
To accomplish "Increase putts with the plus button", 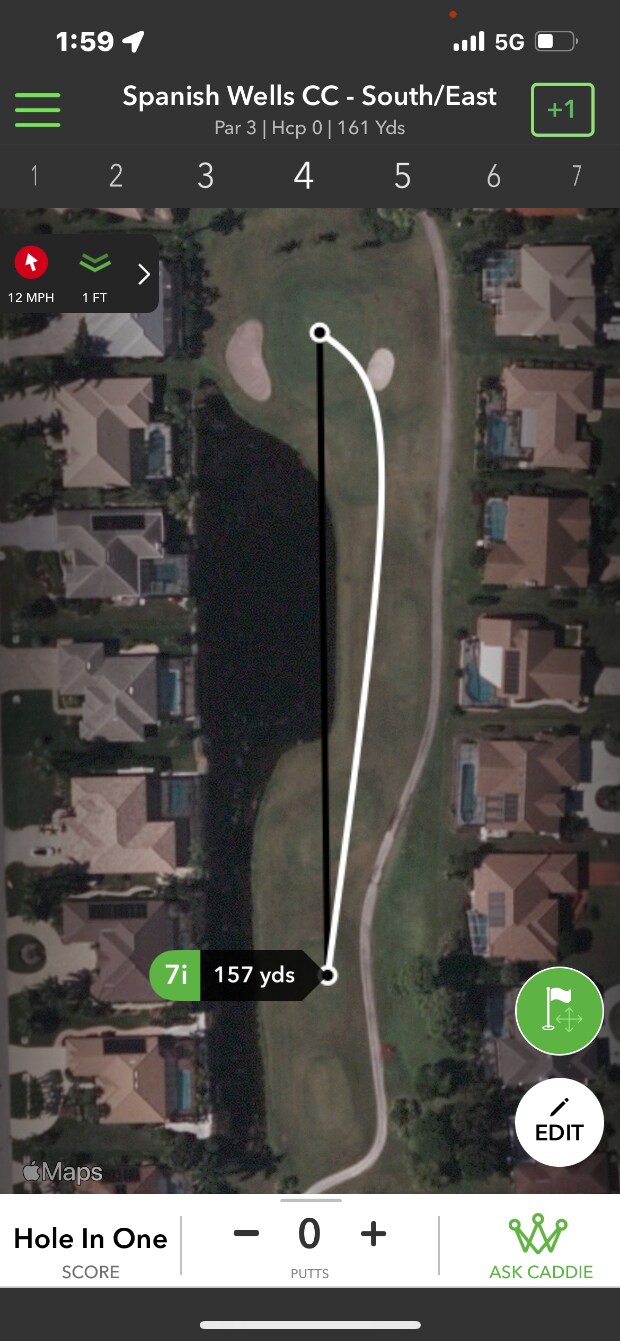I will pos(373,1234).
